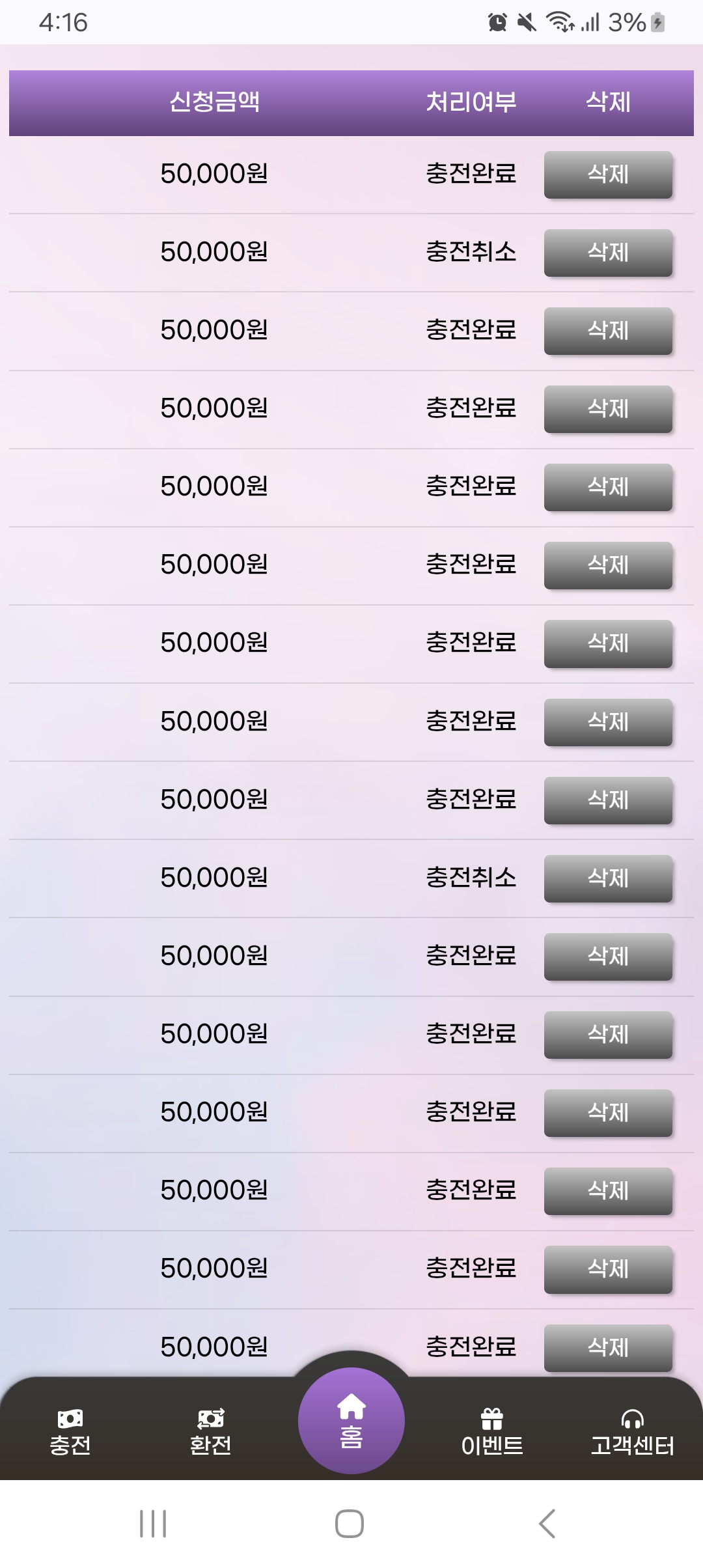Switch to the 충전 tab
703x1568 pixels.
[70, 1432]
